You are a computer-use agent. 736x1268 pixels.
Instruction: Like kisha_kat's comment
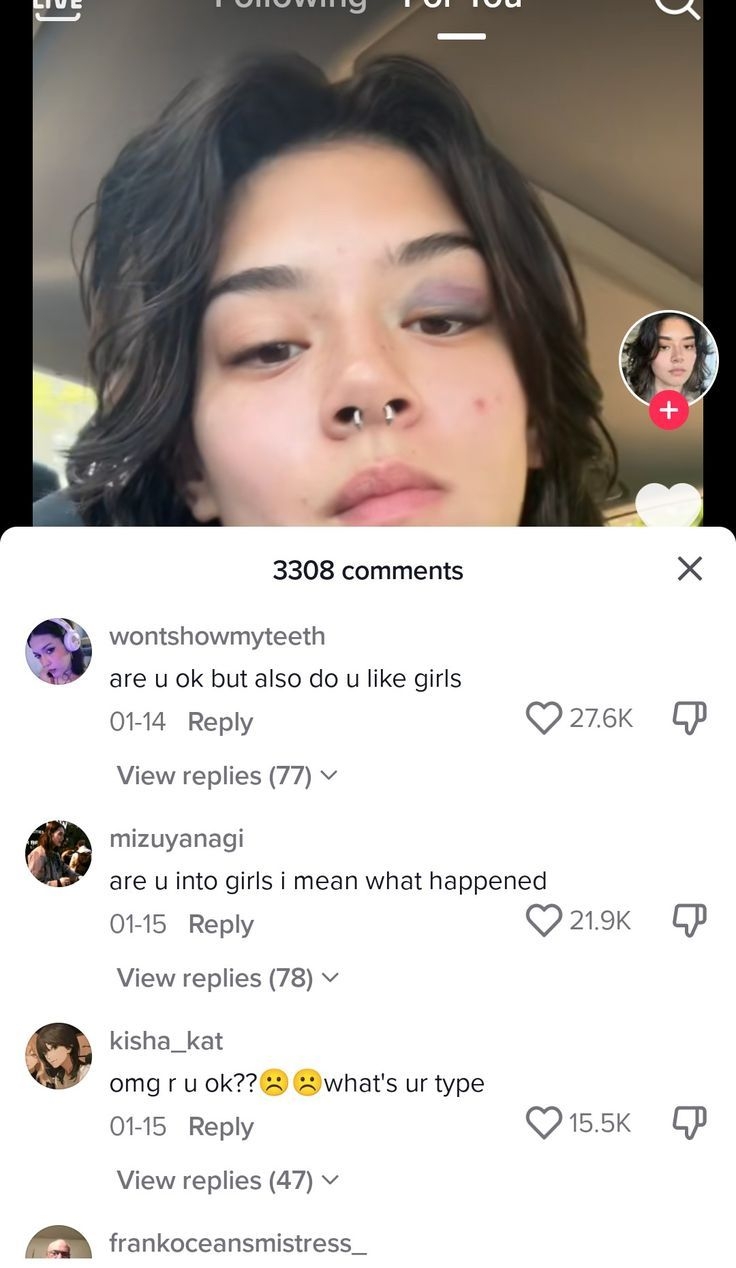pyautogui.click(x=544, y=1122)
